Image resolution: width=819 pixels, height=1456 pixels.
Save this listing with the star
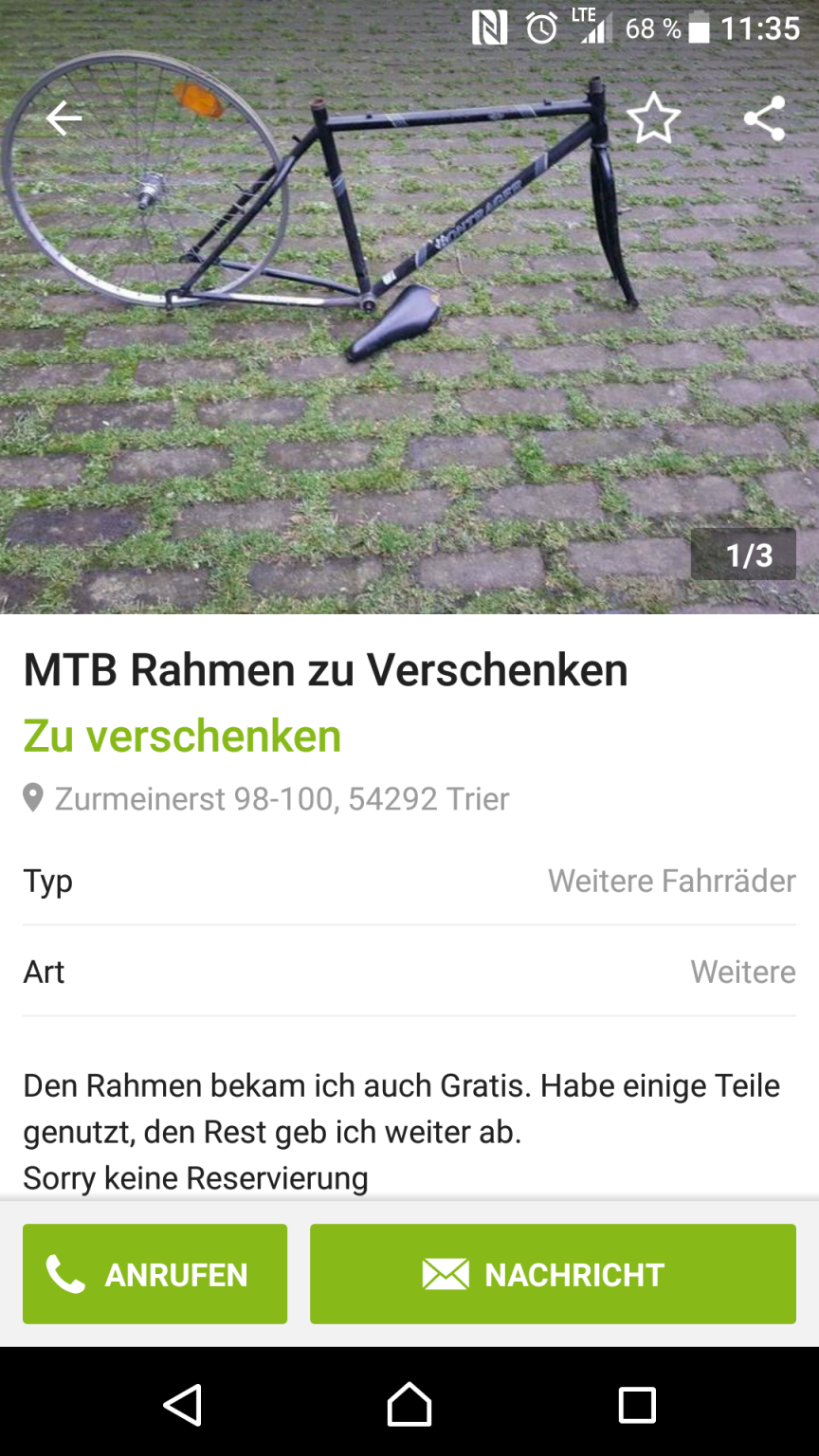tap(654, 119)
